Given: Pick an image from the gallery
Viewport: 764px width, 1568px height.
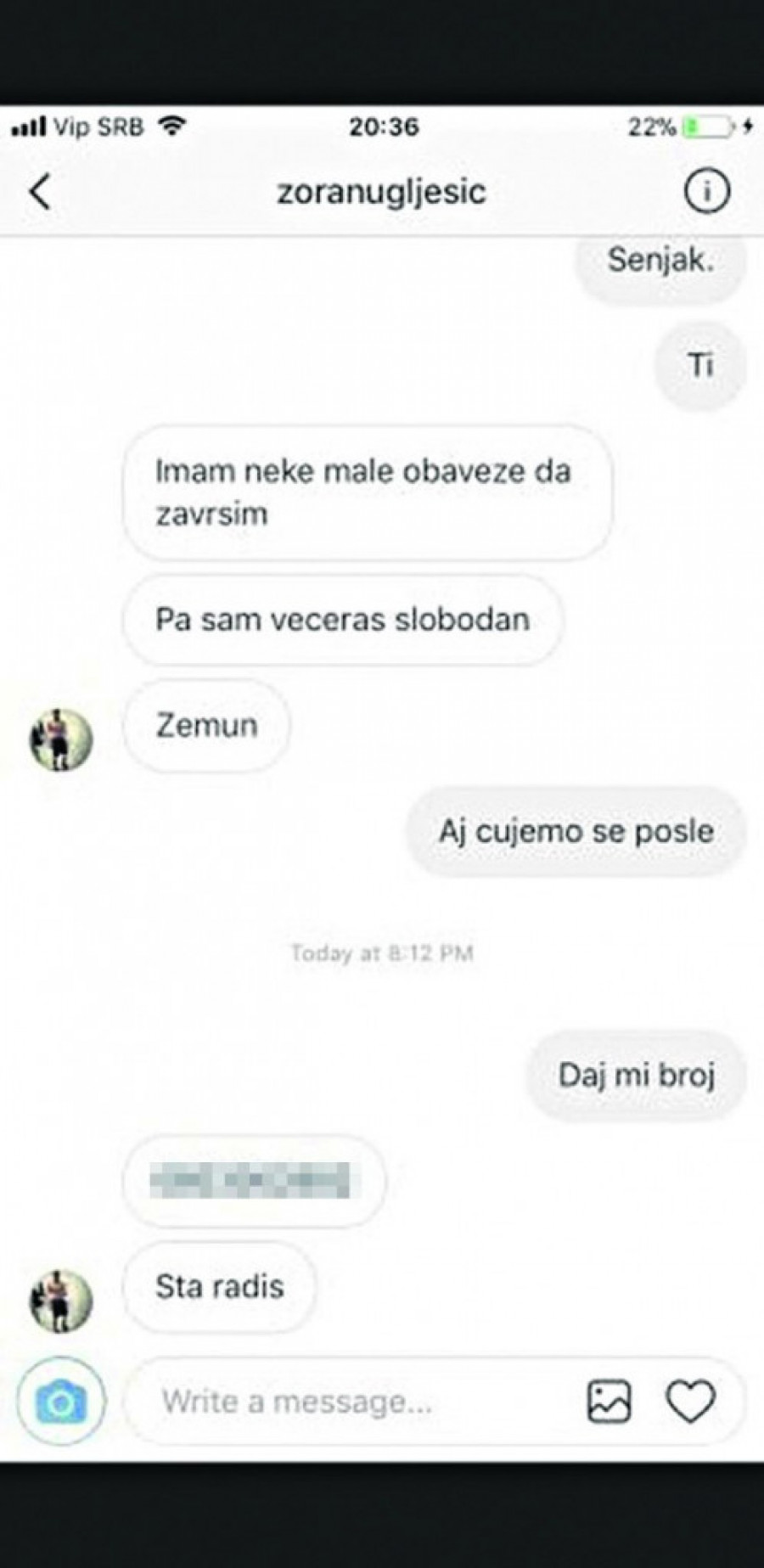Looking at the screenshot, I should click(609, 1401).
